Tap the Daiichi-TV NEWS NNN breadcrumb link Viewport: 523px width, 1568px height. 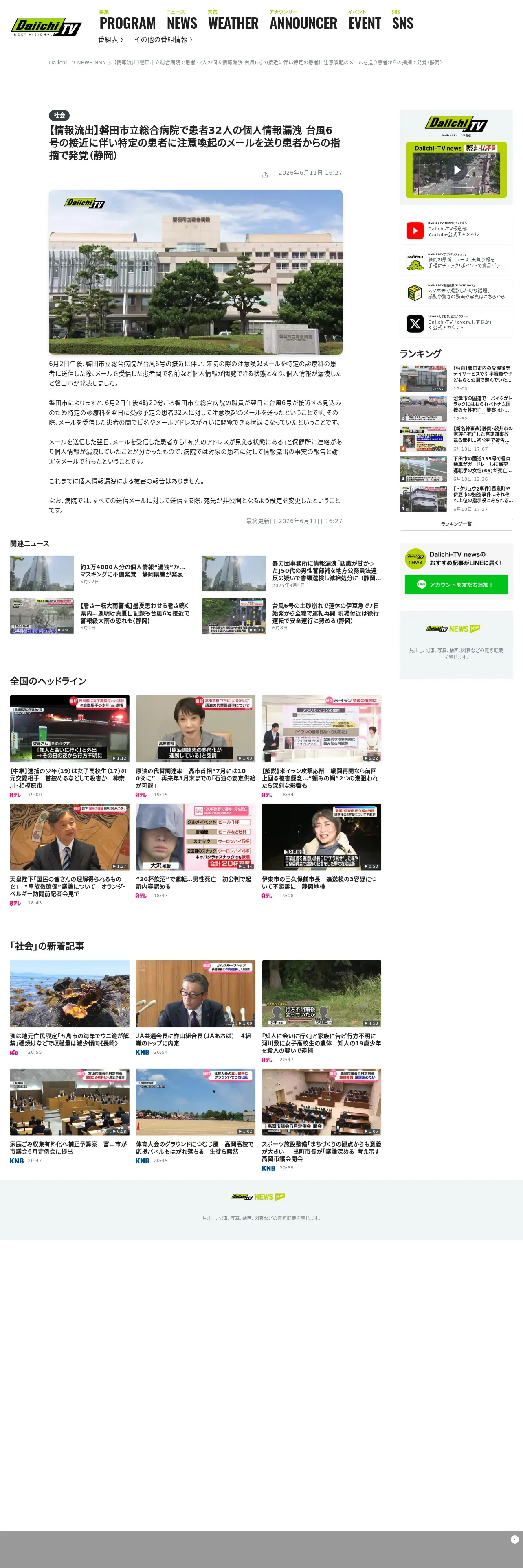pyautogui.click(x=77, y=63)
